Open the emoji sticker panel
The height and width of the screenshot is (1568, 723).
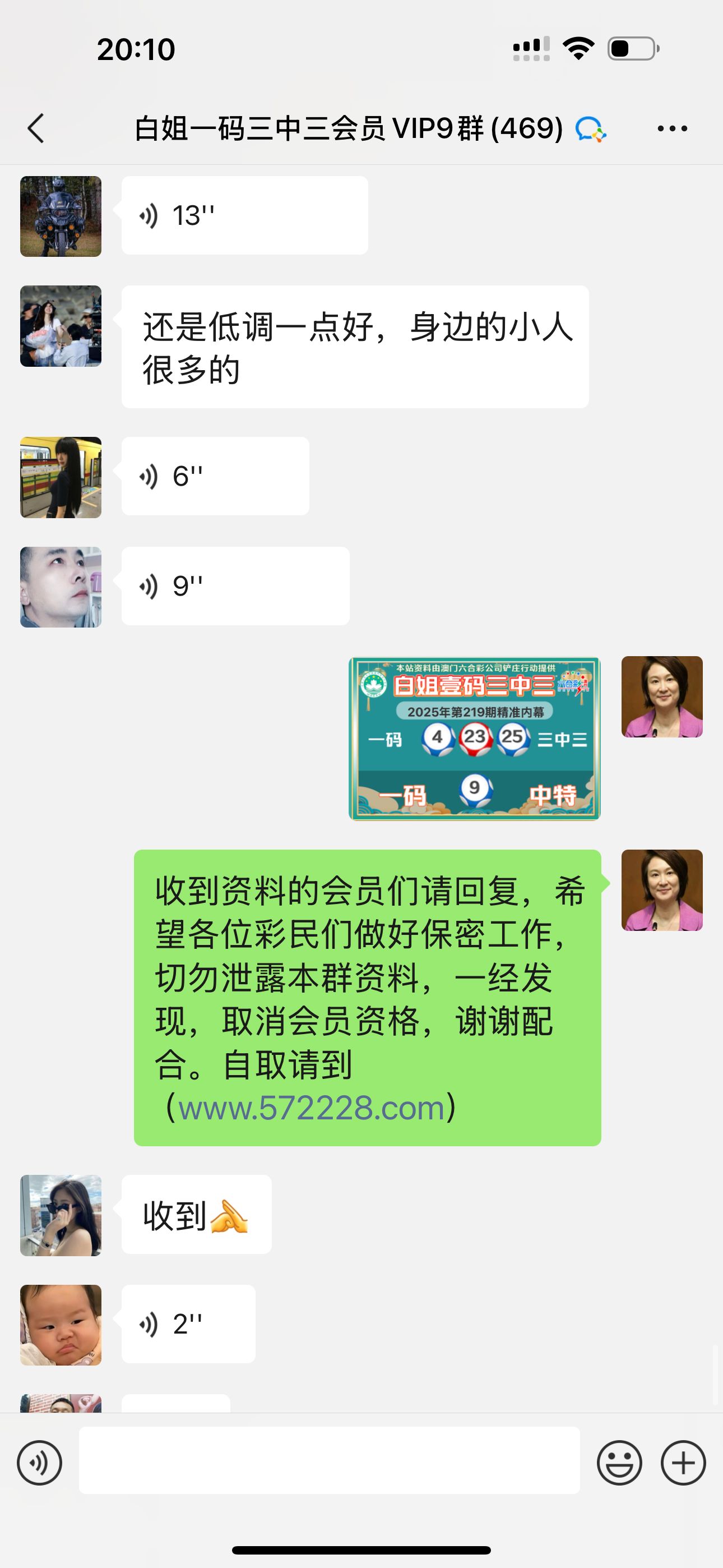(619, 1463)
